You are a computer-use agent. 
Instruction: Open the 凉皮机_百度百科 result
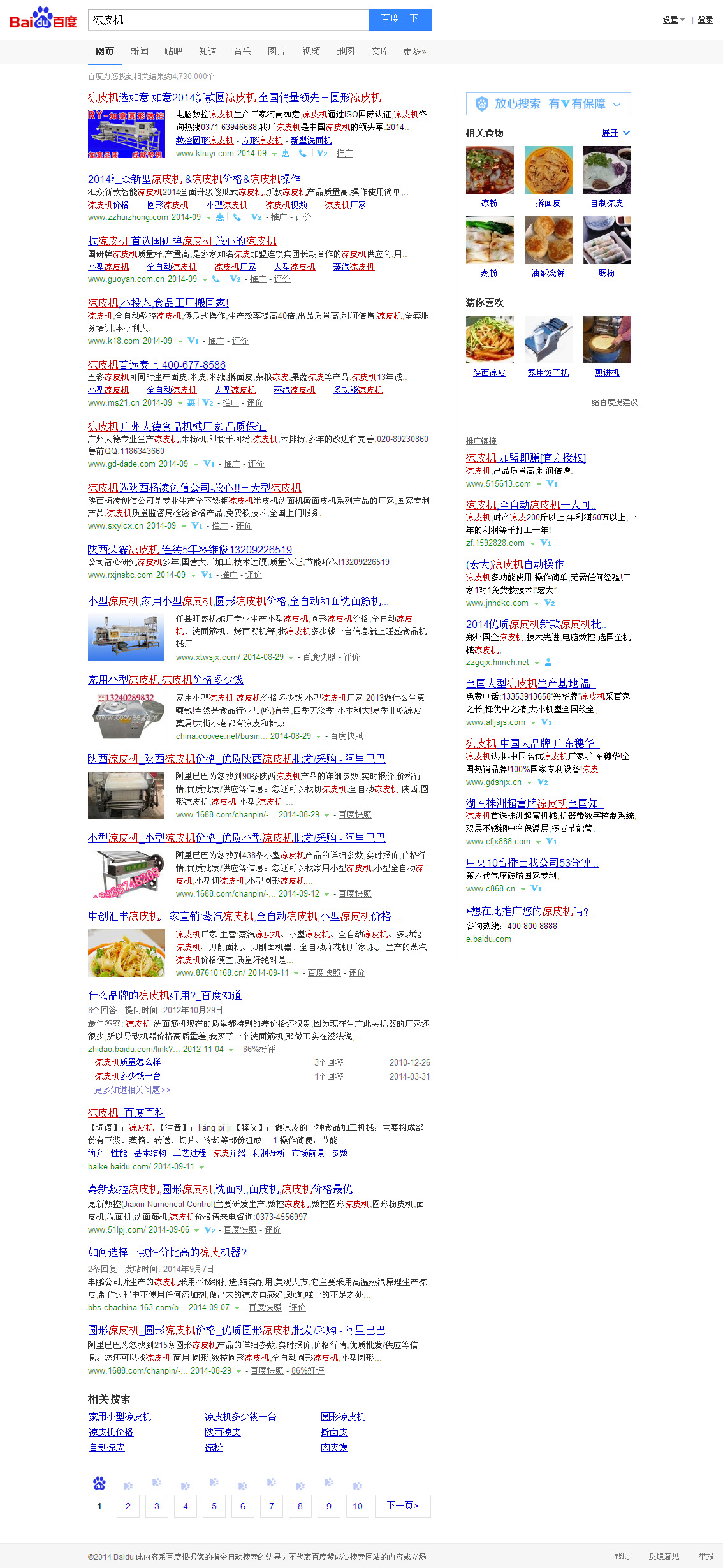(x=126, y=1113)
